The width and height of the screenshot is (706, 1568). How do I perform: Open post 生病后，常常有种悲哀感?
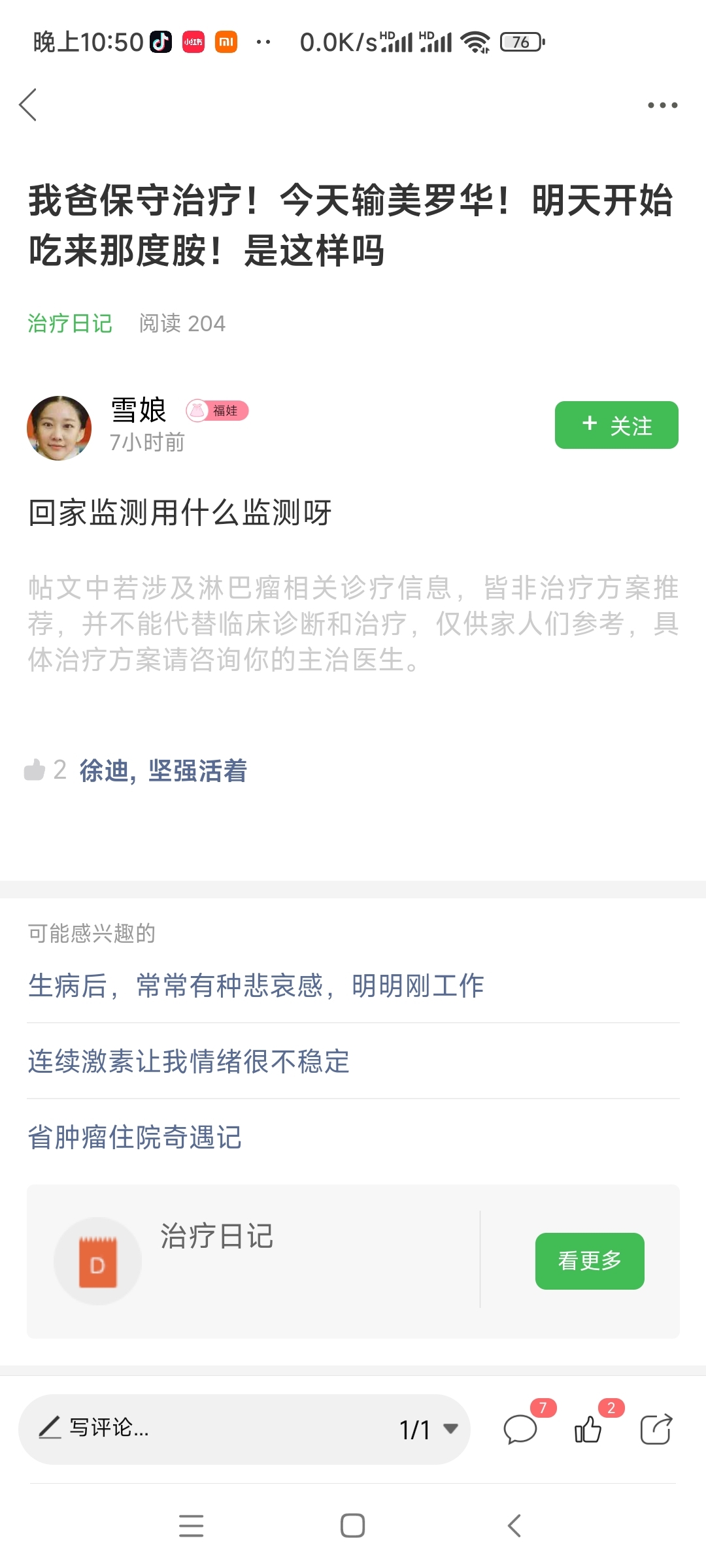(255, 985)
